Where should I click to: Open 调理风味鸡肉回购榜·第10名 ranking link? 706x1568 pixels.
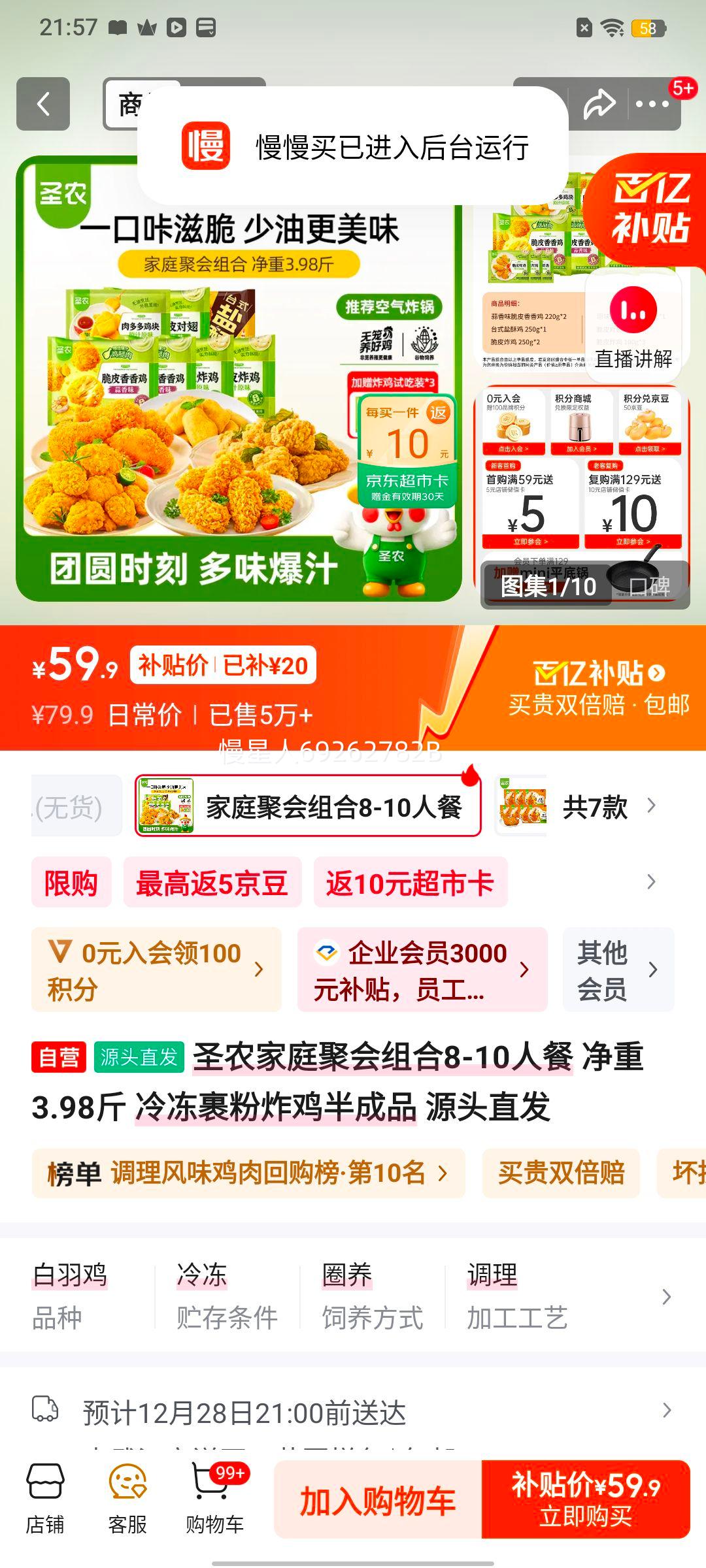click(248, 1173)
